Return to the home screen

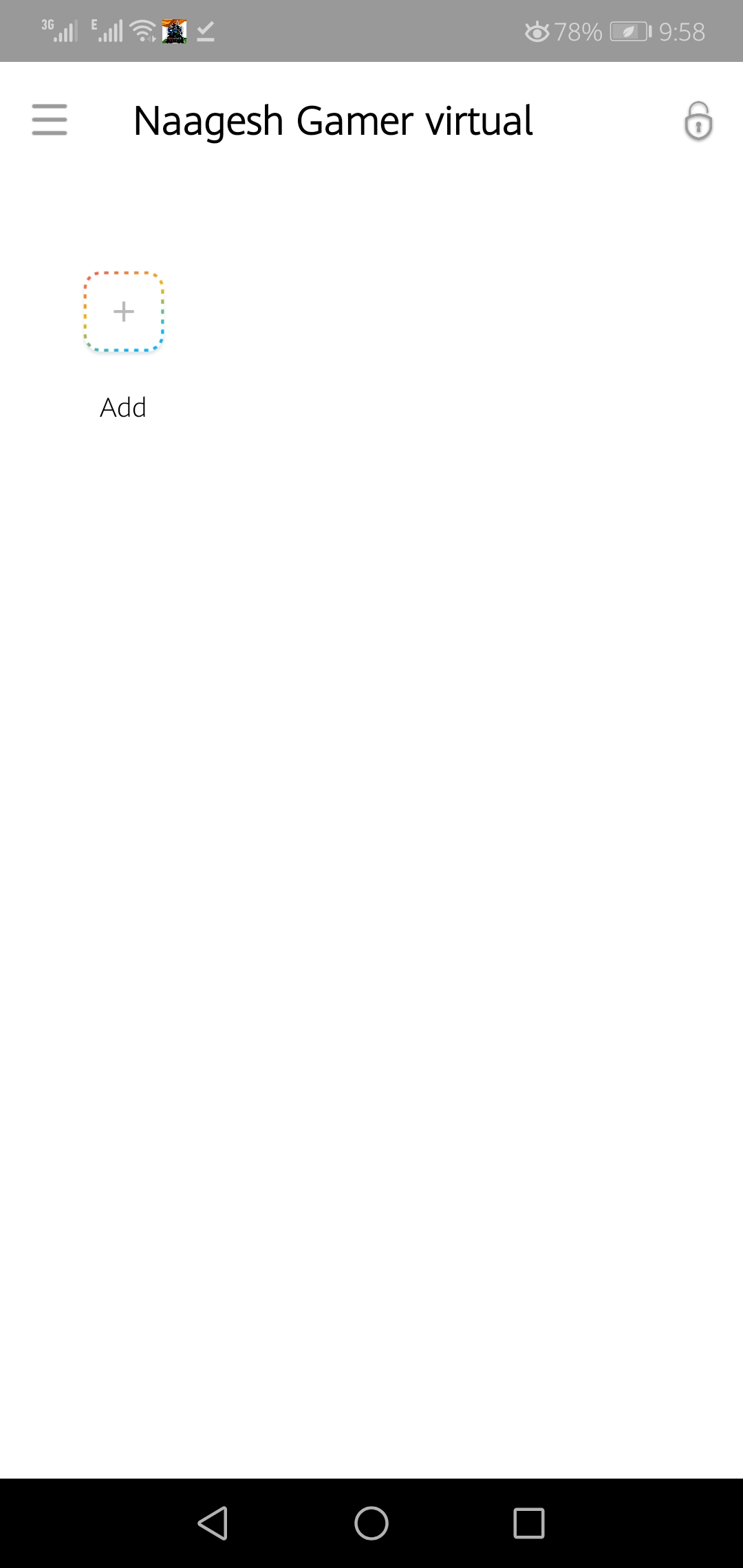pos(371,1523)
